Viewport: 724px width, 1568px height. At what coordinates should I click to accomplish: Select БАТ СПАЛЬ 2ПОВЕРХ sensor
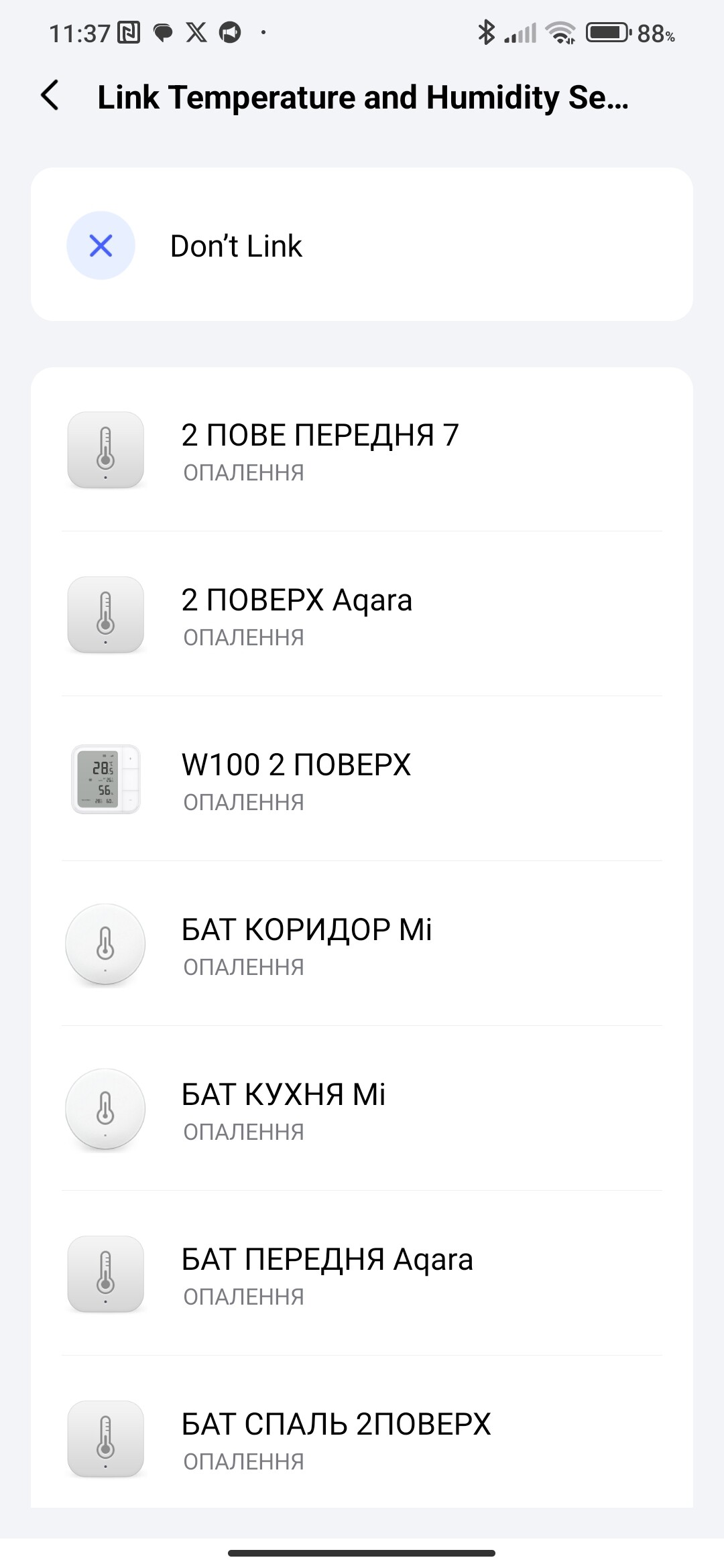pyautogui.click(x=362, y=1438)
